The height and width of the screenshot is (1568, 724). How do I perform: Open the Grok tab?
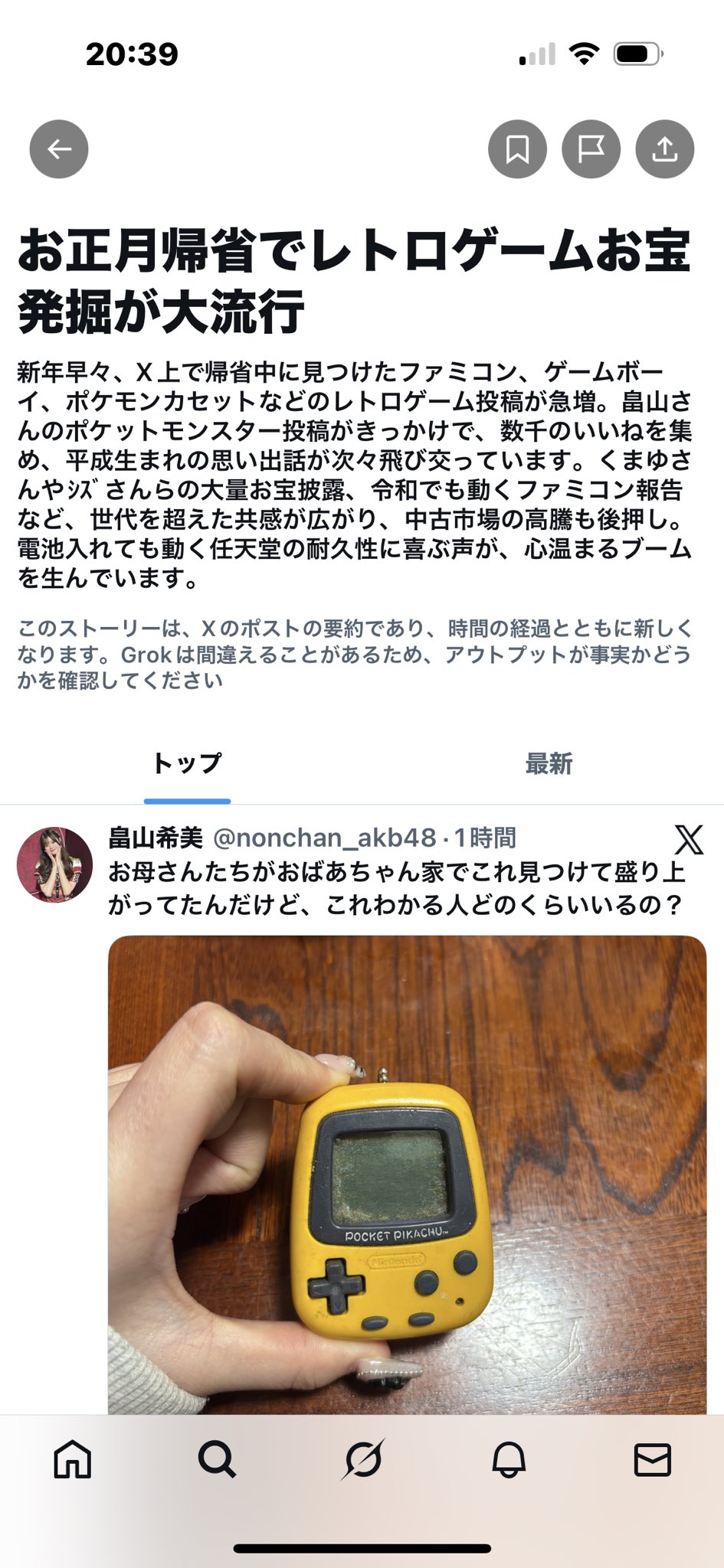[362, 1460]
